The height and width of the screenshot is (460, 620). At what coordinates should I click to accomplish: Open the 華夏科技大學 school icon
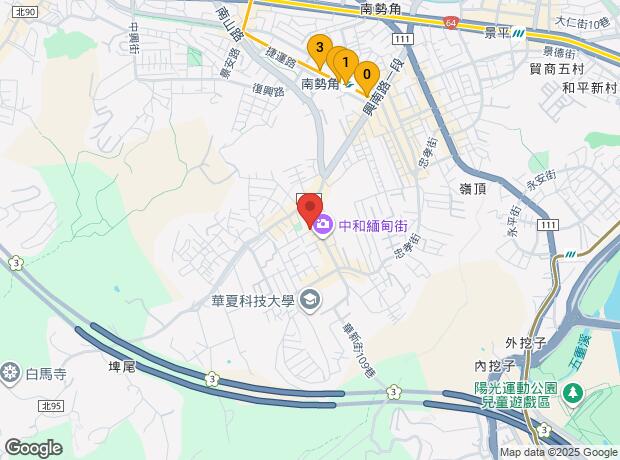pos(311,299)
